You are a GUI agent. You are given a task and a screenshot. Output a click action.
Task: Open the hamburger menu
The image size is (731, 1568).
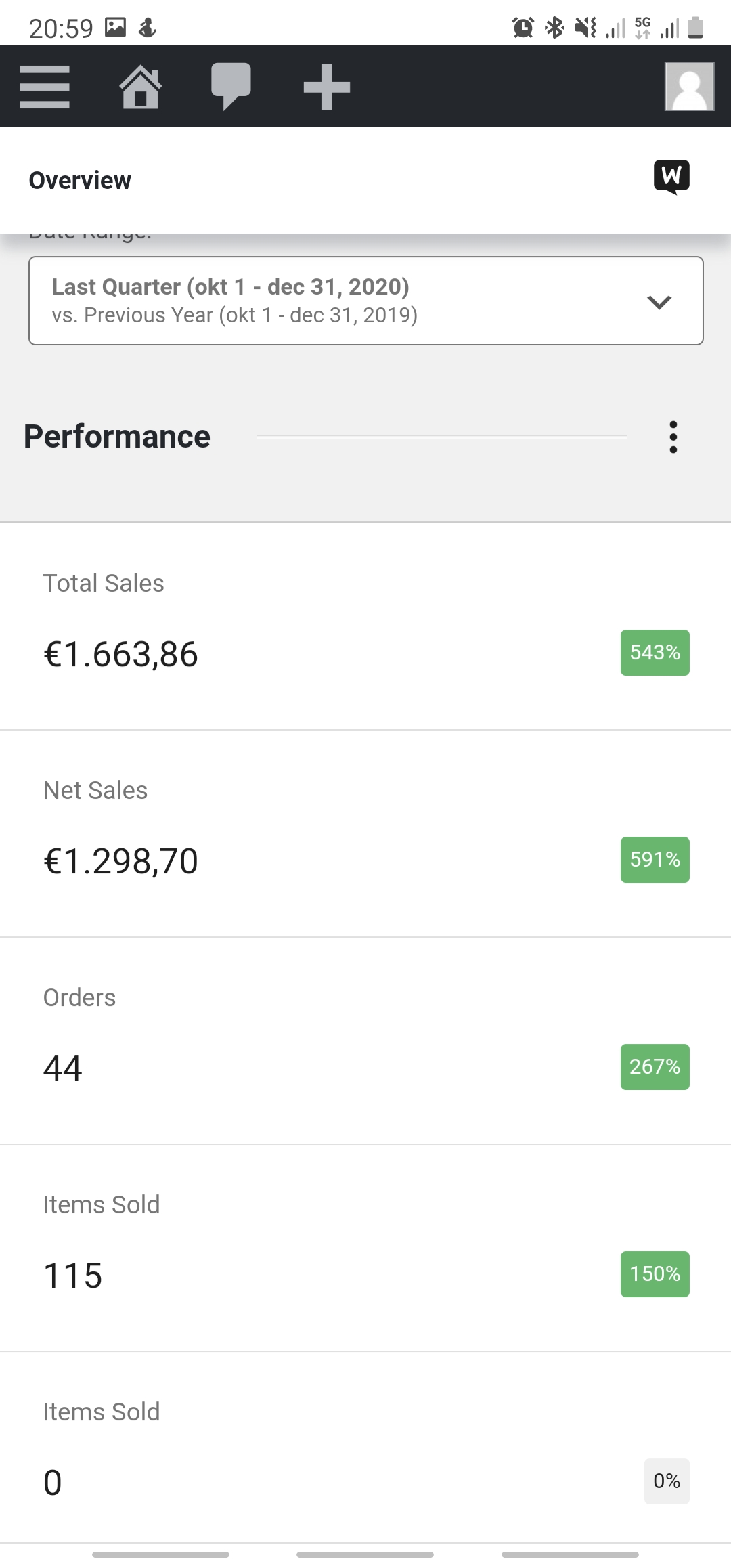pos(45,87)
